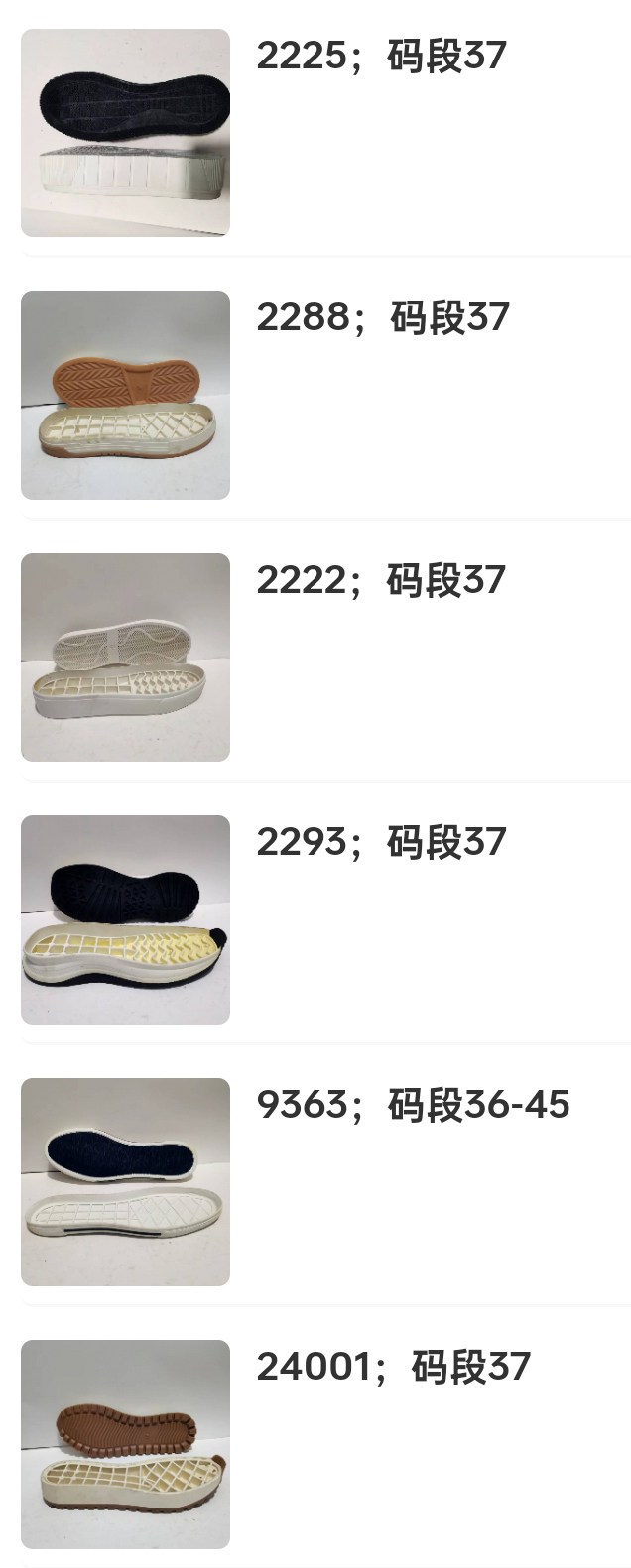
Task: Open the 2225 shoe sole item
Action: tap(126, 133)
